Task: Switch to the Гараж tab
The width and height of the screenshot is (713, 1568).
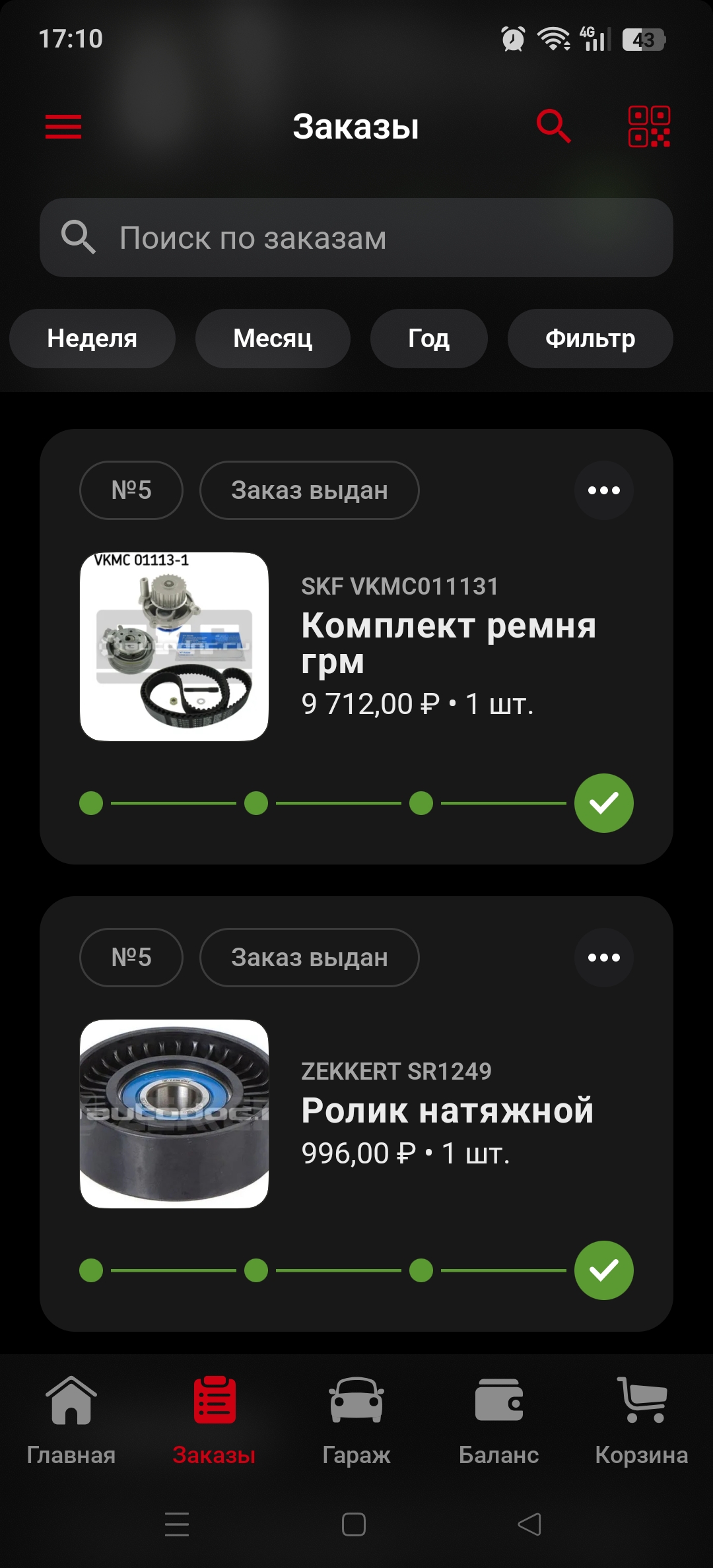Action: pyautogui.click(x=356, y=1420)
